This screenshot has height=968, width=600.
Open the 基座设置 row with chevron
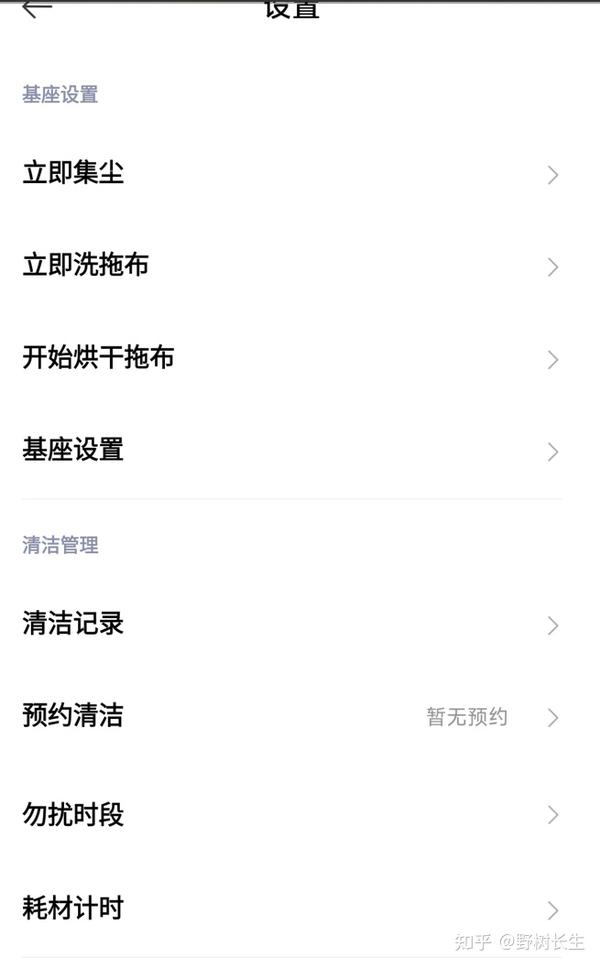[x=290, y=450]
